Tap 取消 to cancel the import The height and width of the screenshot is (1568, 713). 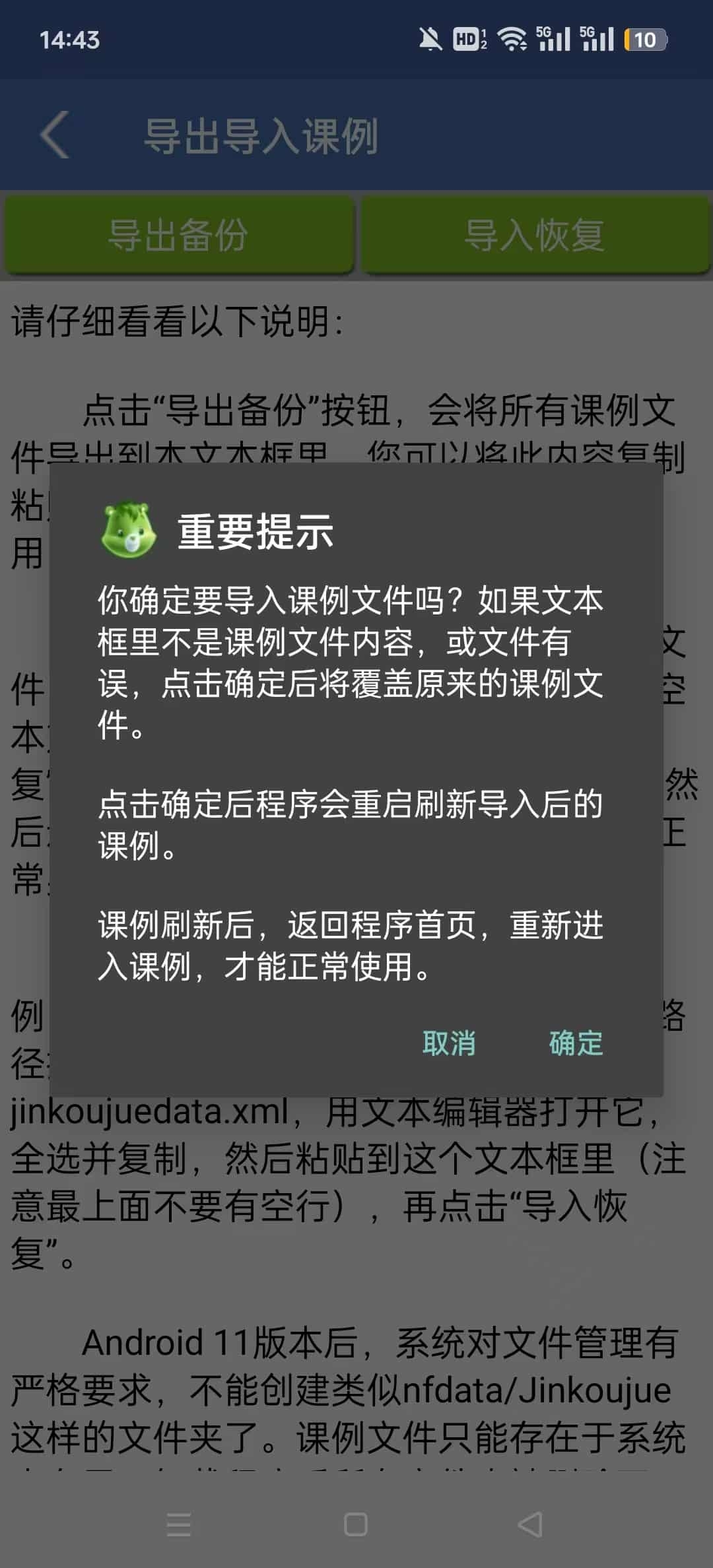[450, 1043]
